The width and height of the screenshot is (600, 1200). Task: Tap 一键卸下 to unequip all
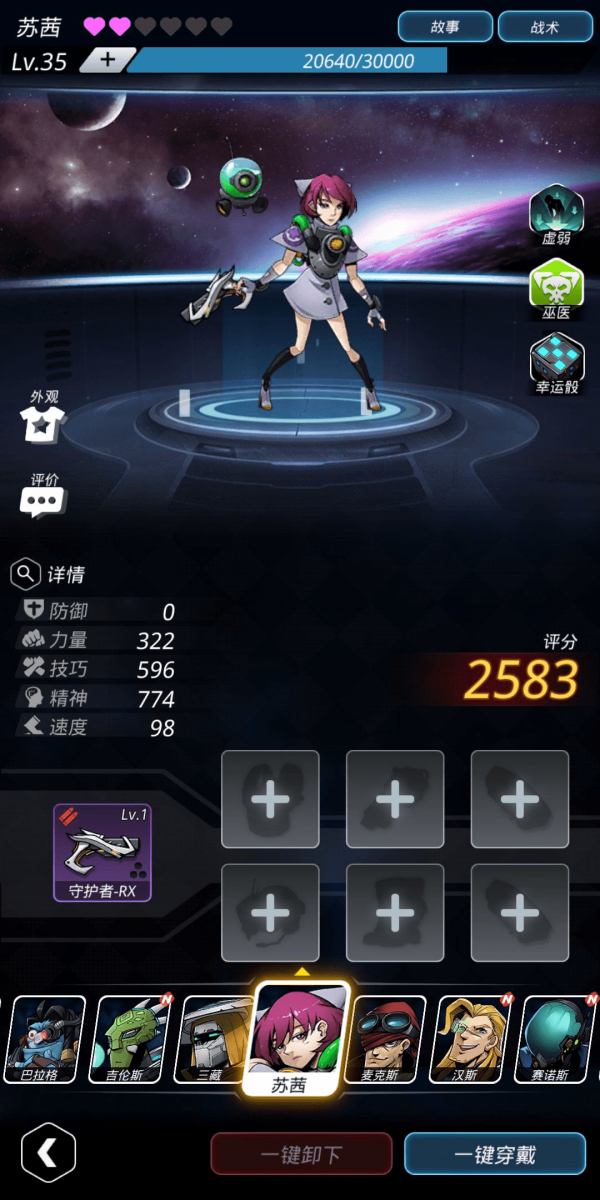pyautogui.click(x=301, y=1154)
